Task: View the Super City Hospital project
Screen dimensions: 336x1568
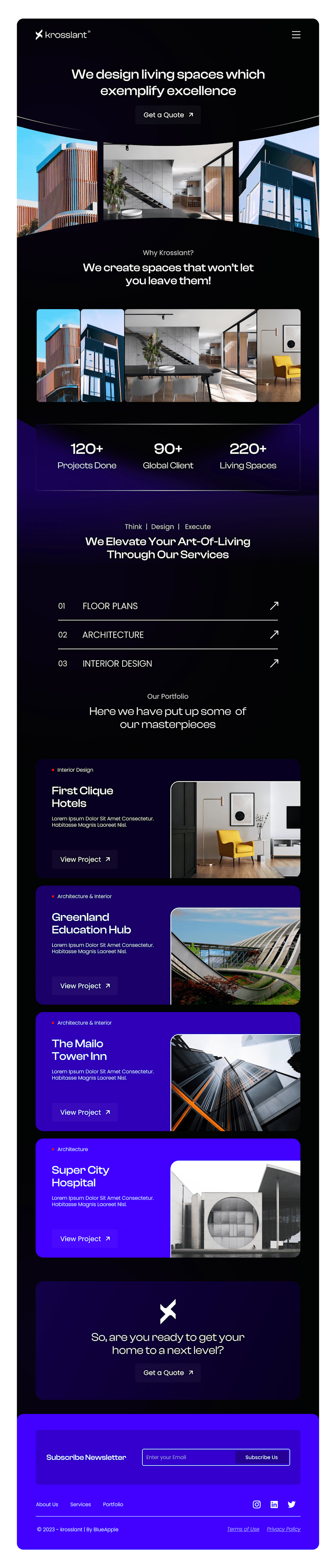Action: click(84, 1239)
